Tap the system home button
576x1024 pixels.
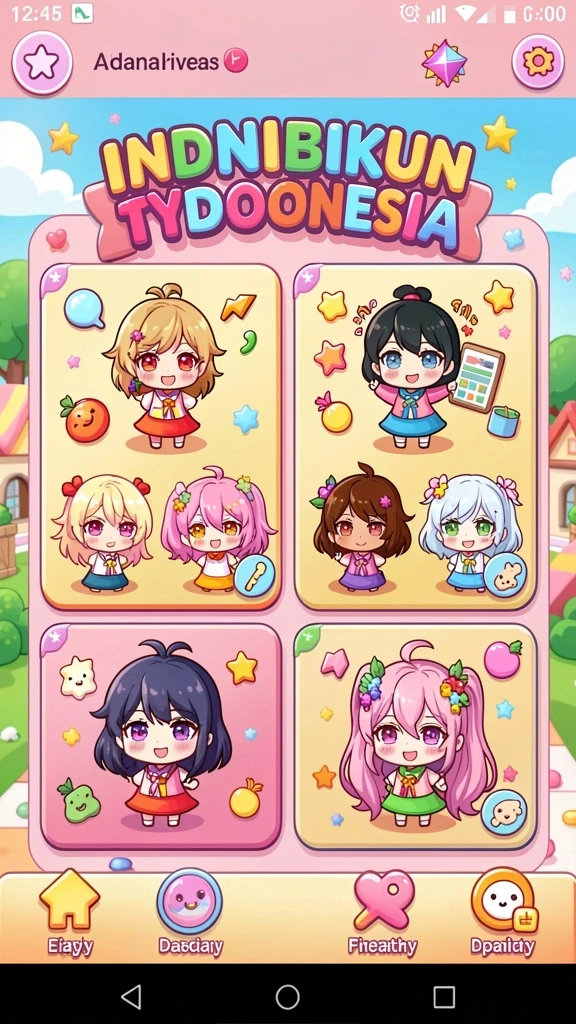pyautogui.click(x=287, y=997)
